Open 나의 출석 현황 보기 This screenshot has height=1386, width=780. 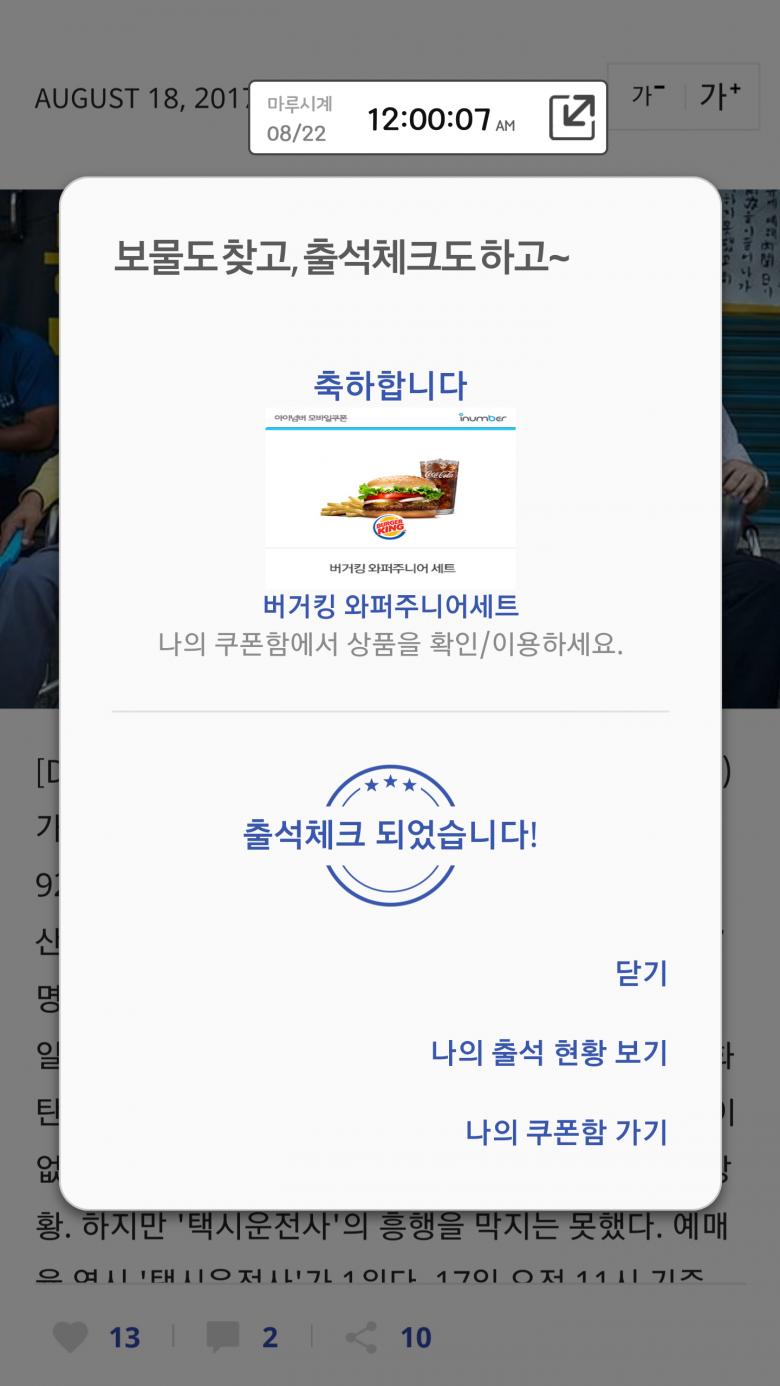pos(549,1052)
